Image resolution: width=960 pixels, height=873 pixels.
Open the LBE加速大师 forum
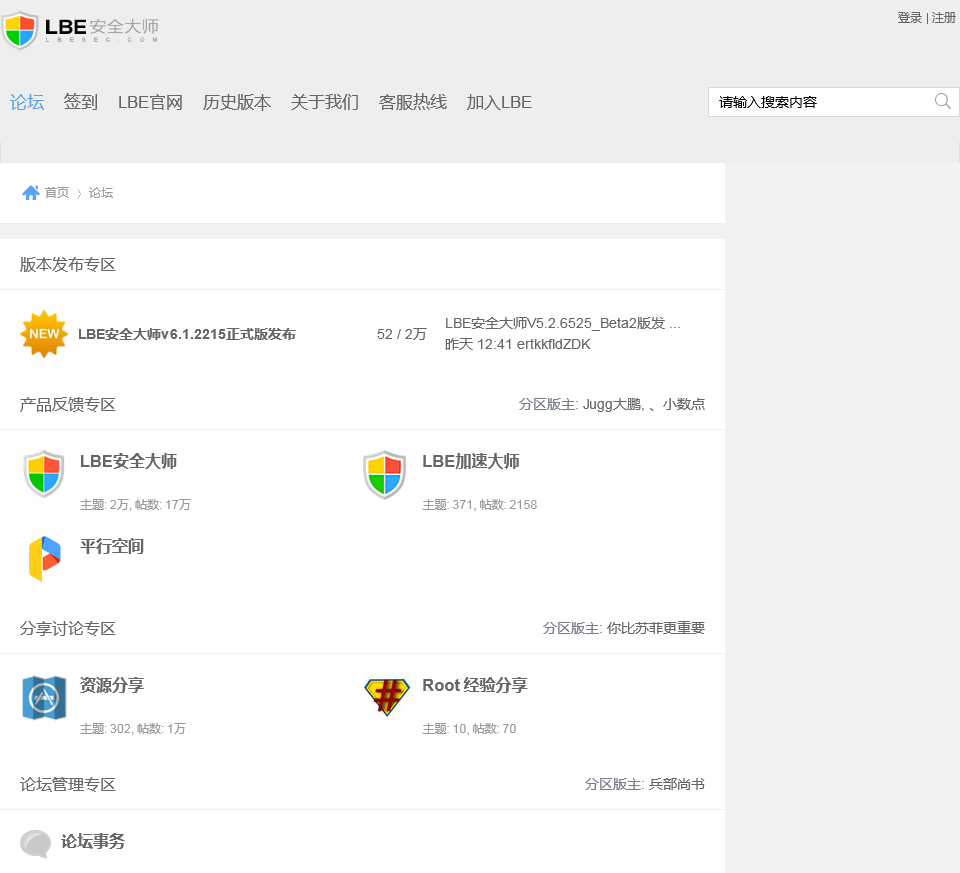(470, 461)
